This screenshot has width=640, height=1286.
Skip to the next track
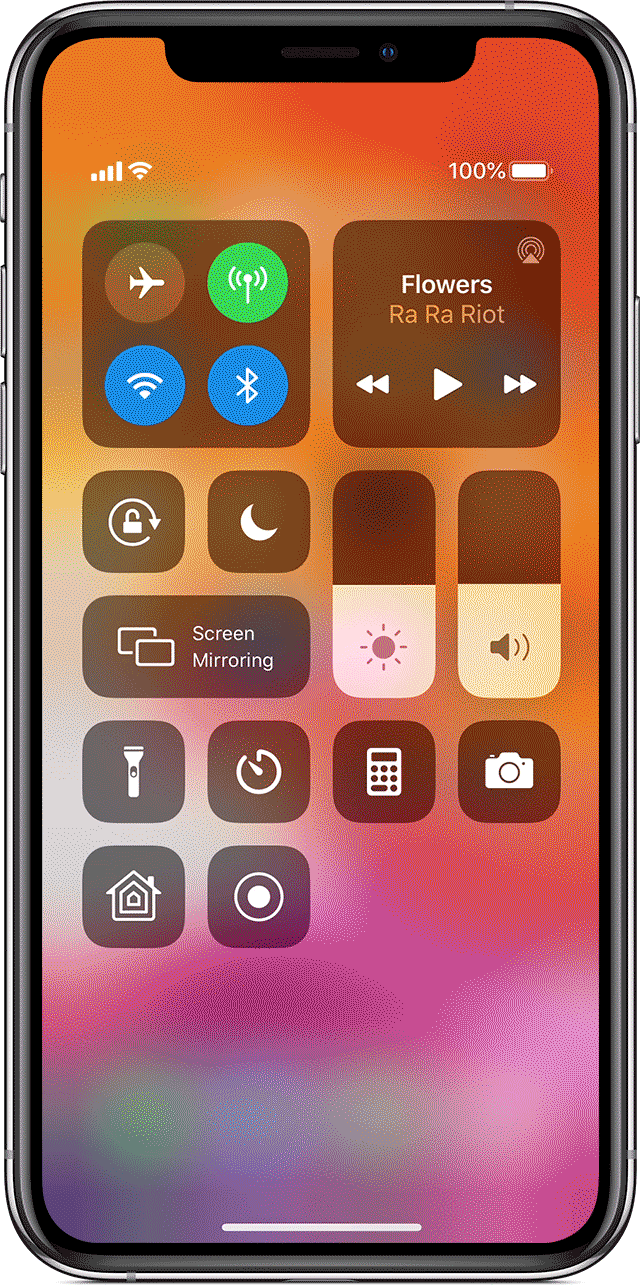520,385
